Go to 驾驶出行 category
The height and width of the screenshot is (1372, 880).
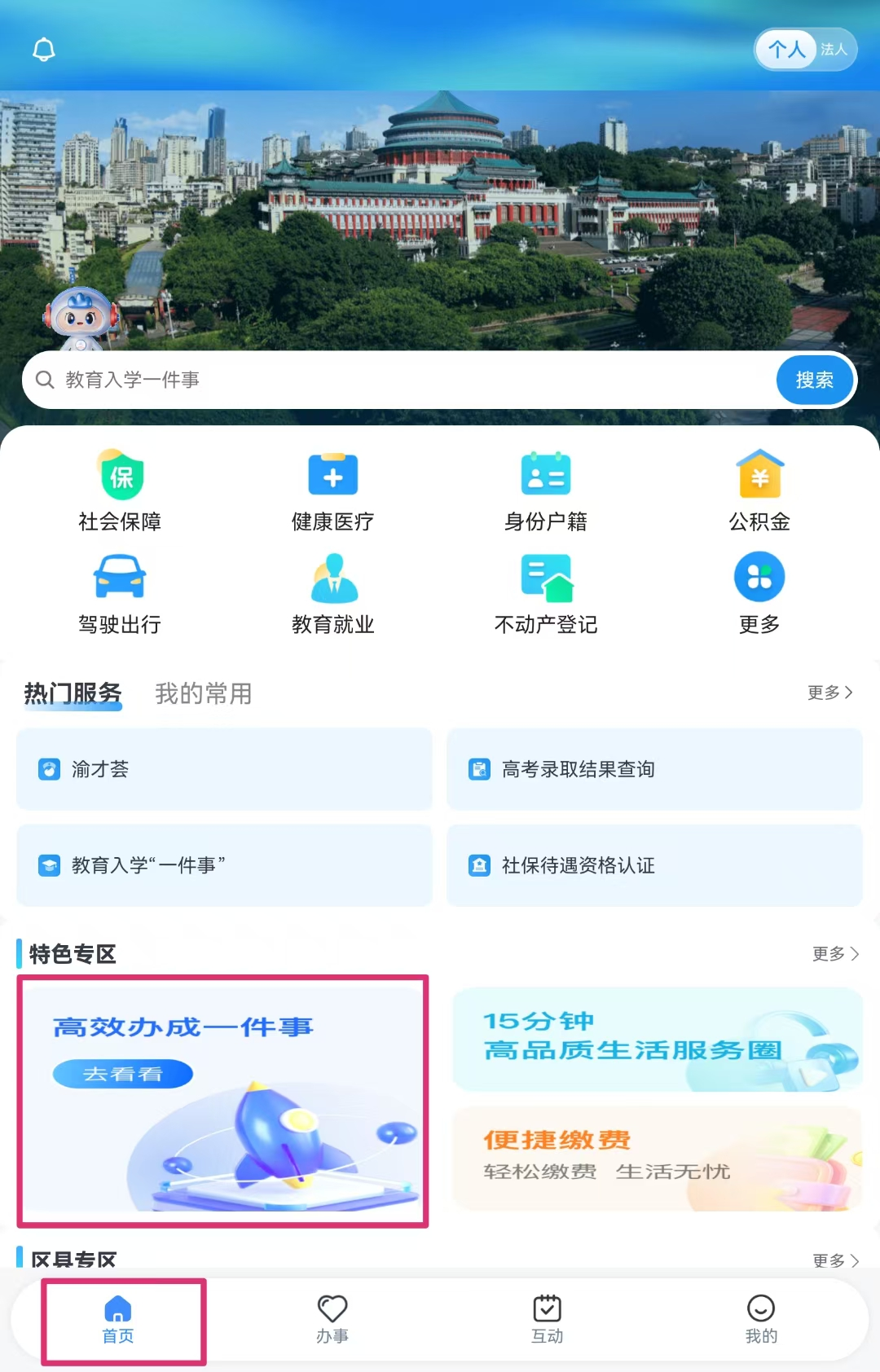click(120, 594)
